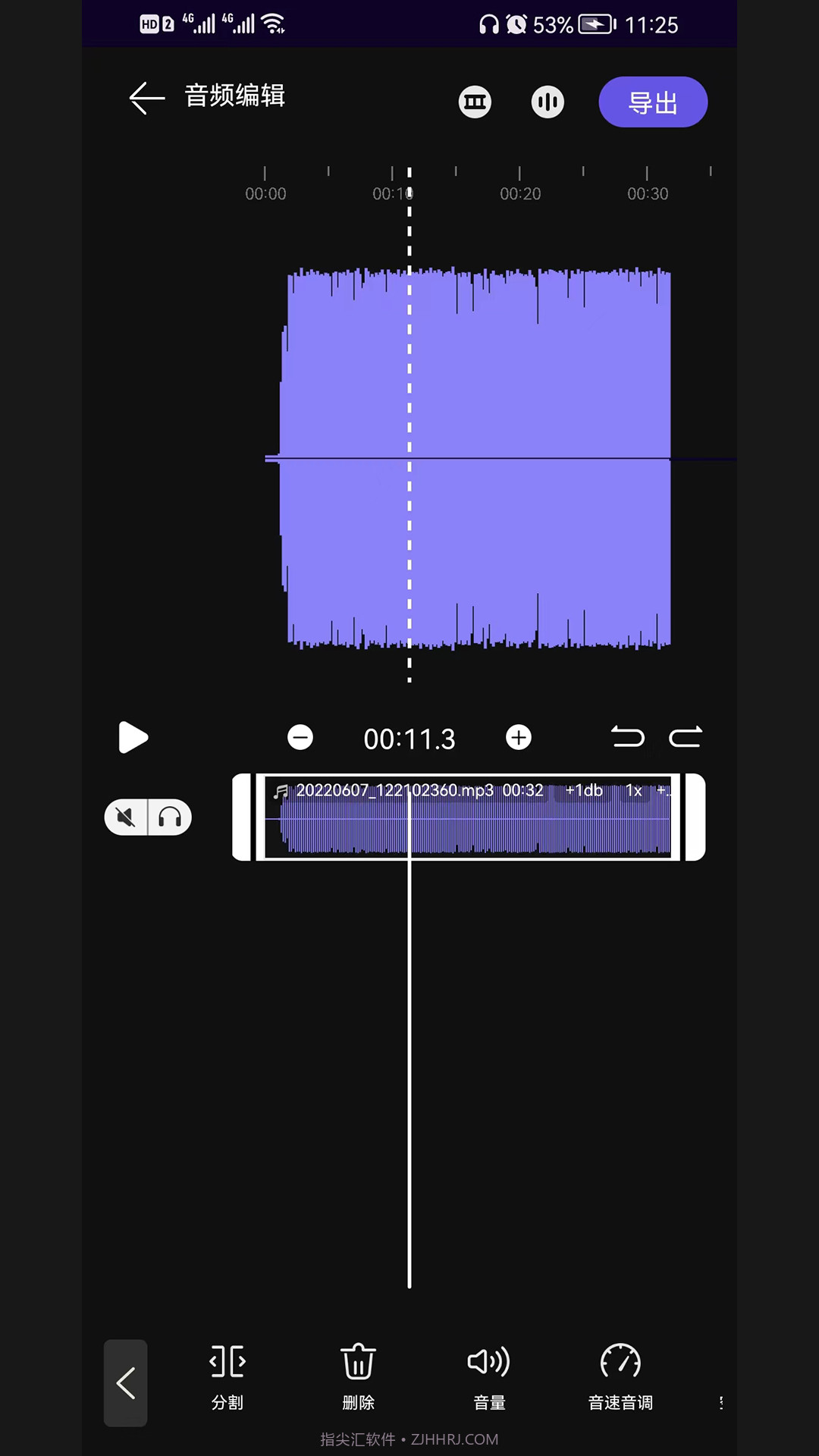Screen dimensions: 819x1456
Task: Increase time with the plus button
Action: click(519, 737)
